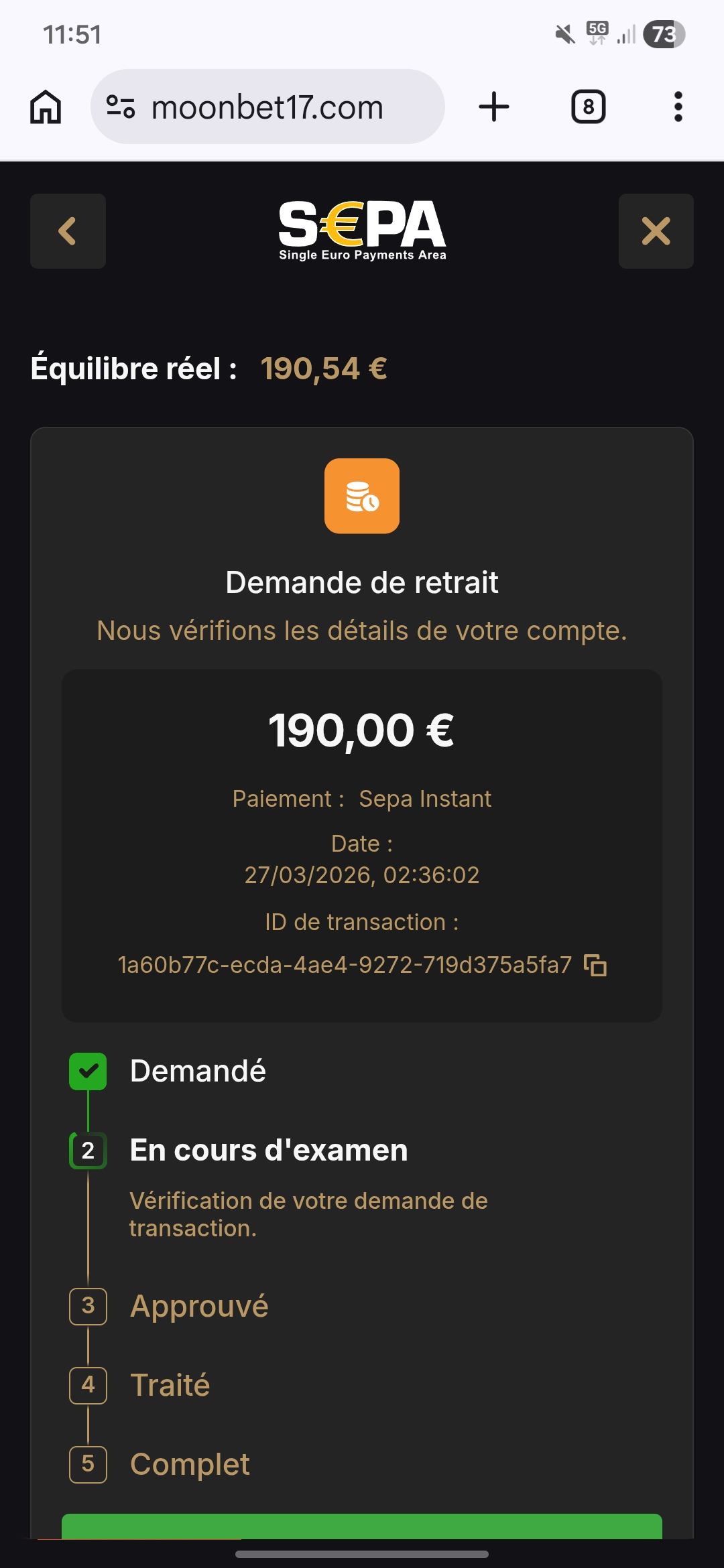Screen dimensions: 724x1568
Task: Copy the transaction ID
Action: (x=595, y=966)
